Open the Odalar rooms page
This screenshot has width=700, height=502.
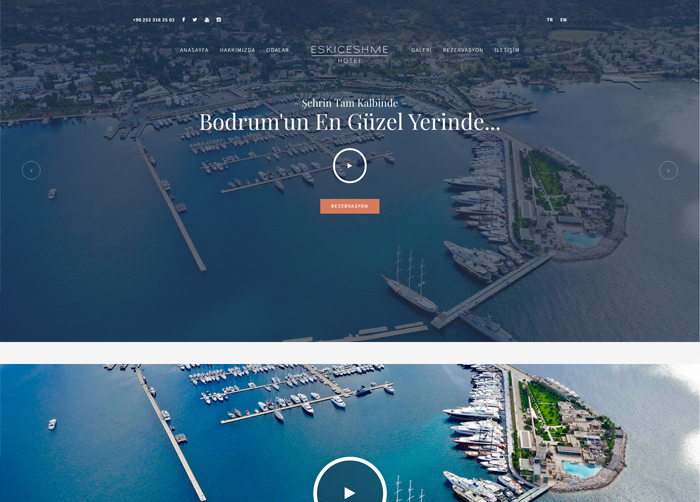277,50
